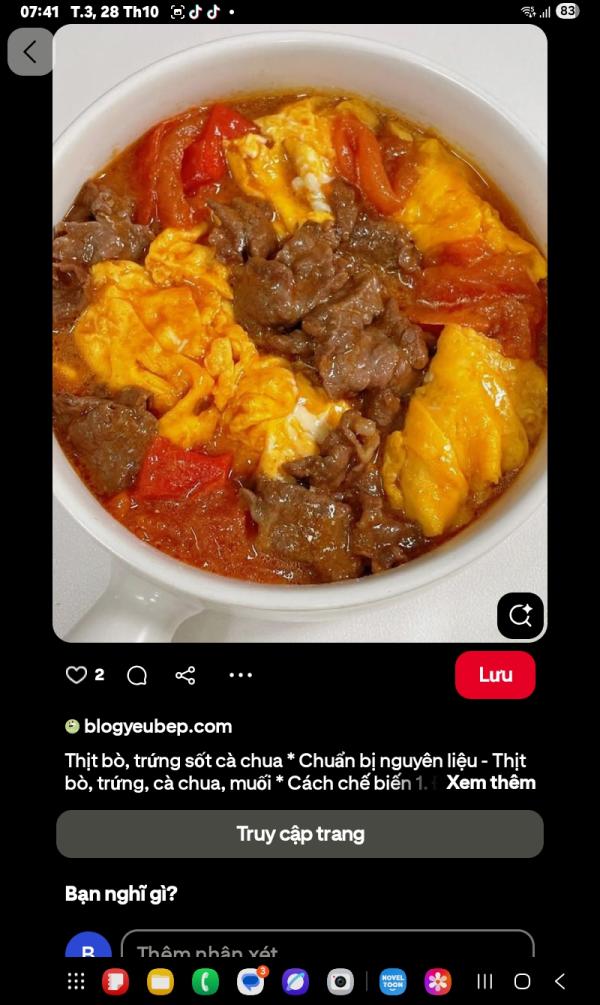Screen dimensions: 600x1005
Task: Open the blogyeubep.com source link
Action: pyautogui.click(x=157, y=726)
